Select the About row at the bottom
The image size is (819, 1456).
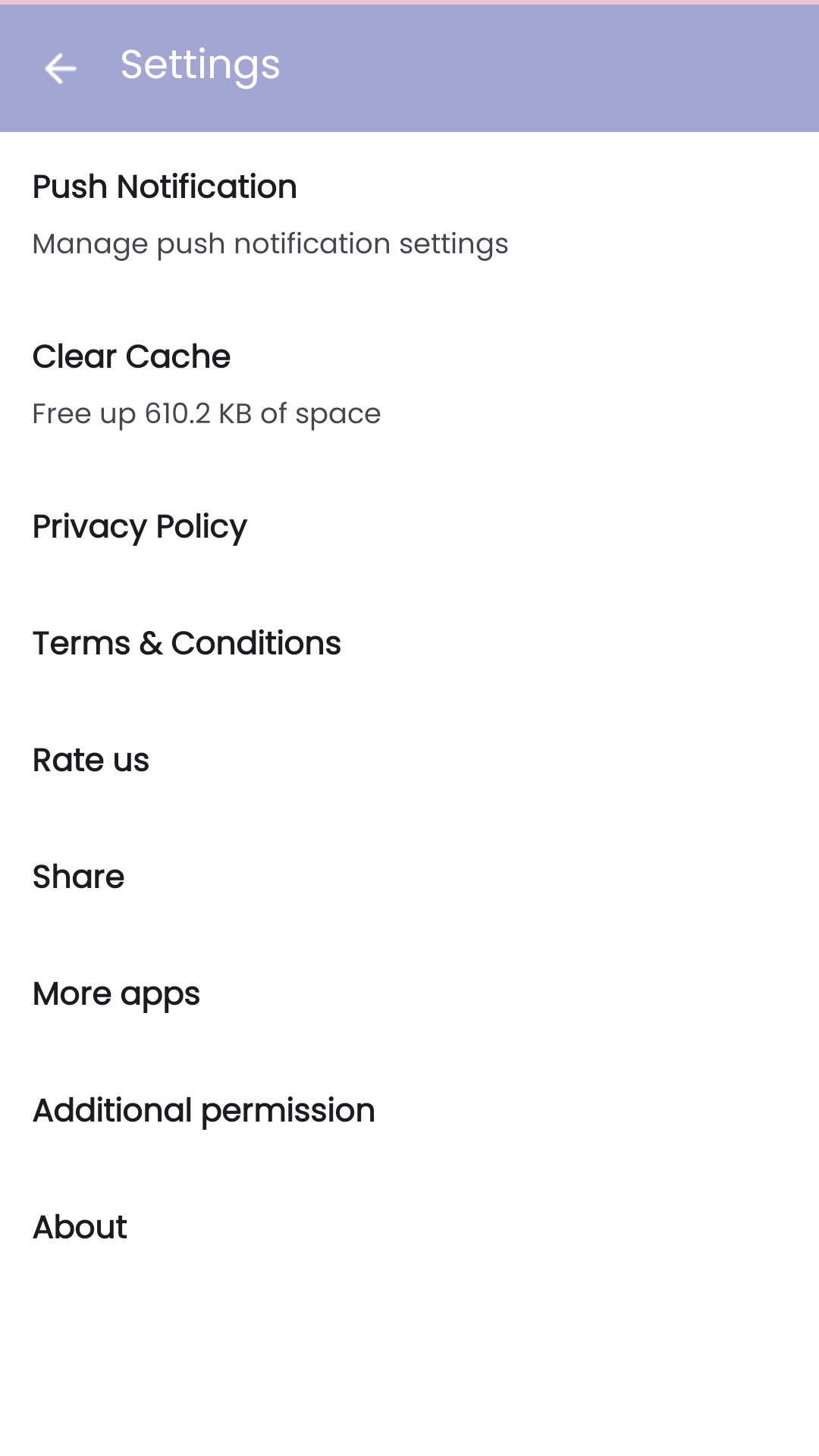(x=80, y=1227)
